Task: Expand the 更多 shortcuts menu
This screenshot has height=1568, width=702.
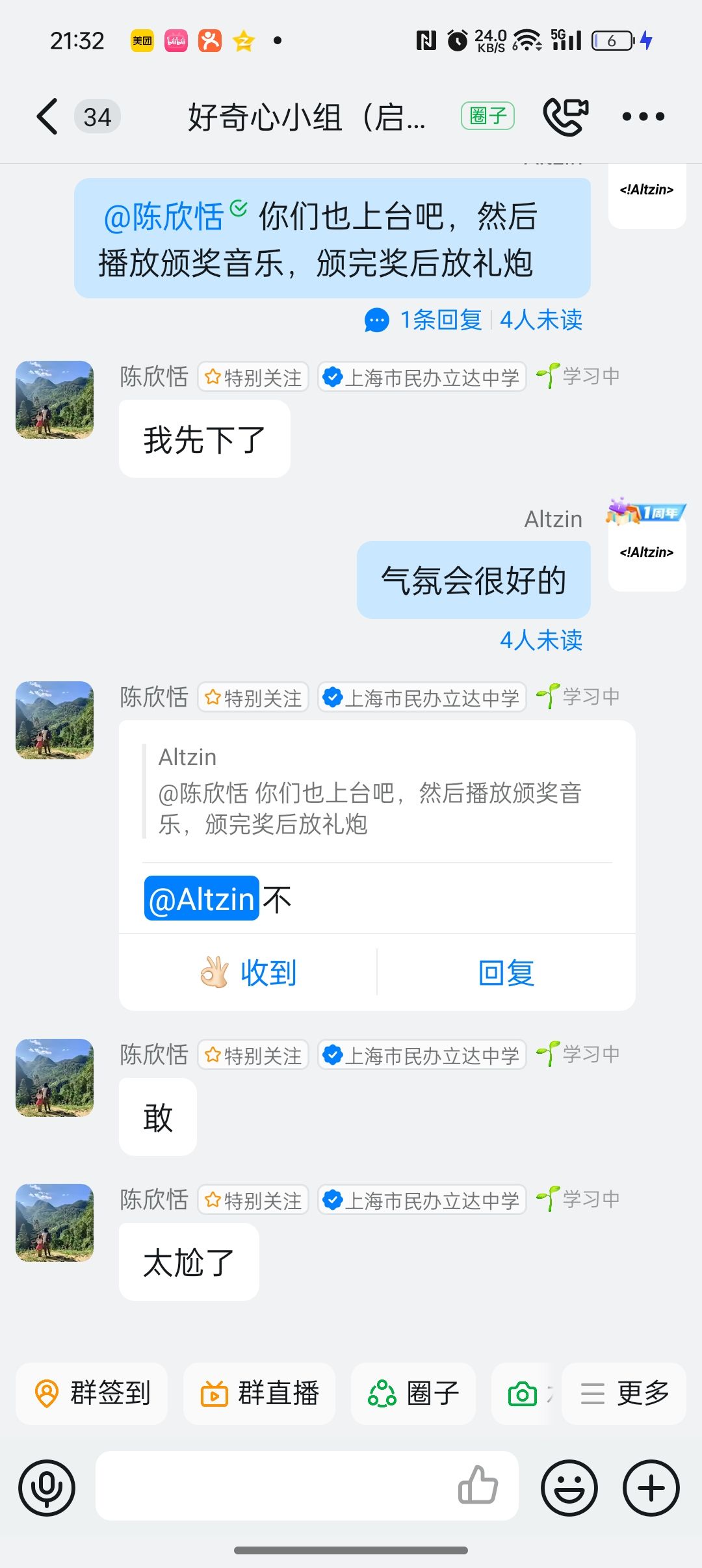Action: pyautogui.click(x=624, y=1393)
